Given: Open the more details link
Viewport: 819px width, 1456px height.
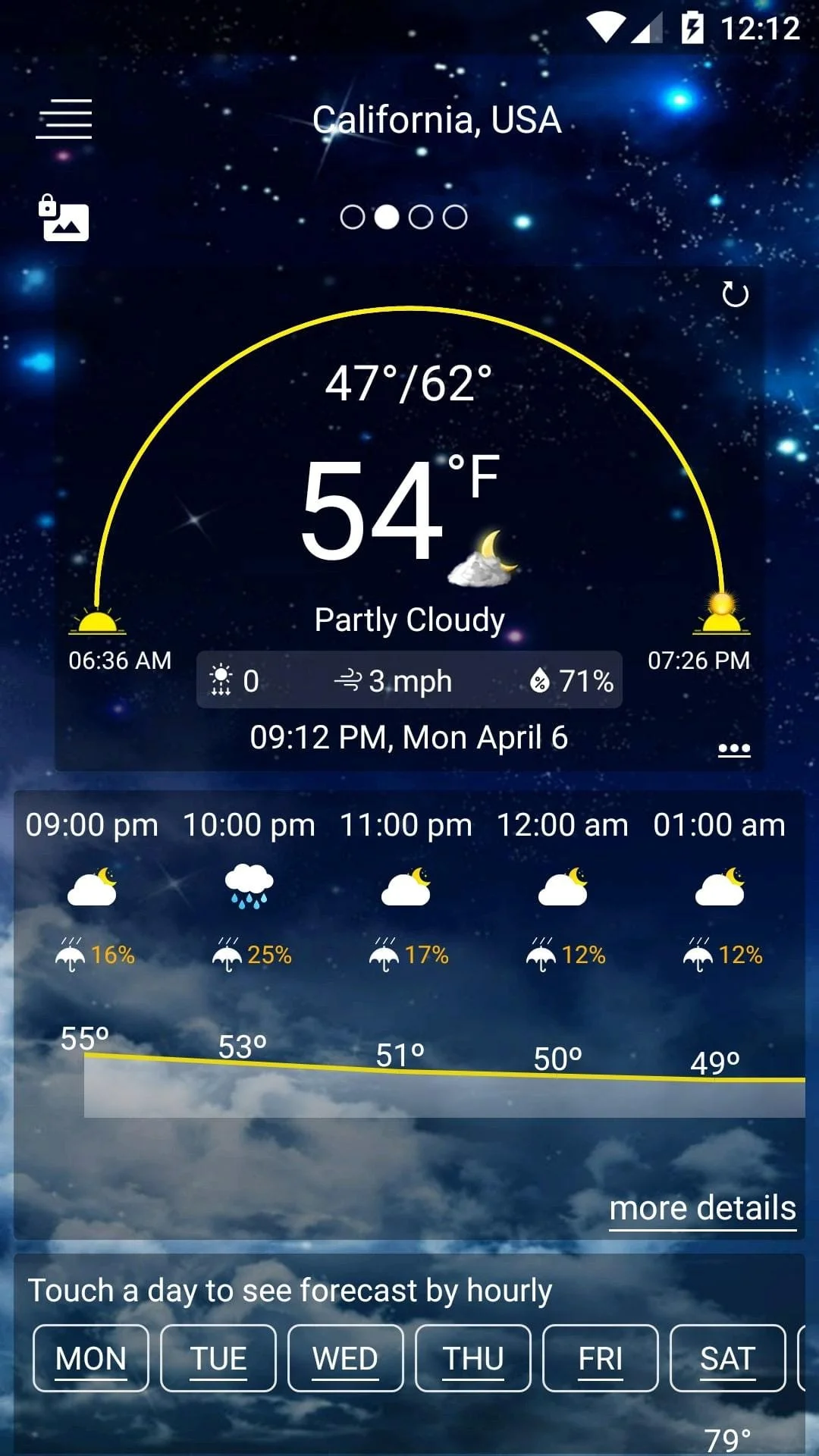Looking at the screenshot, I should point(701,1207).
